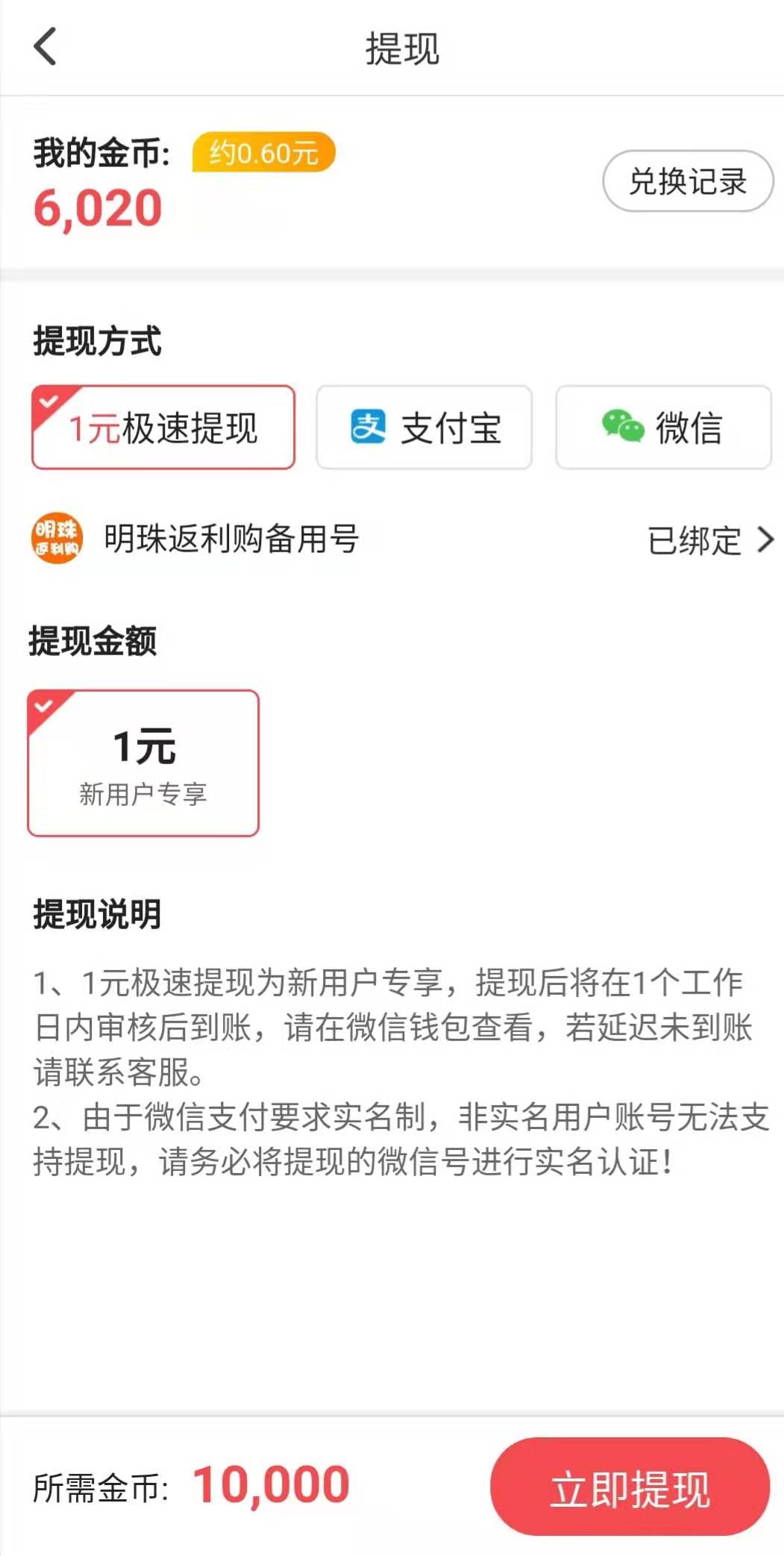784x1556 pixels.
Task: Go back from the 提现 page
Action: coord(45,47)
